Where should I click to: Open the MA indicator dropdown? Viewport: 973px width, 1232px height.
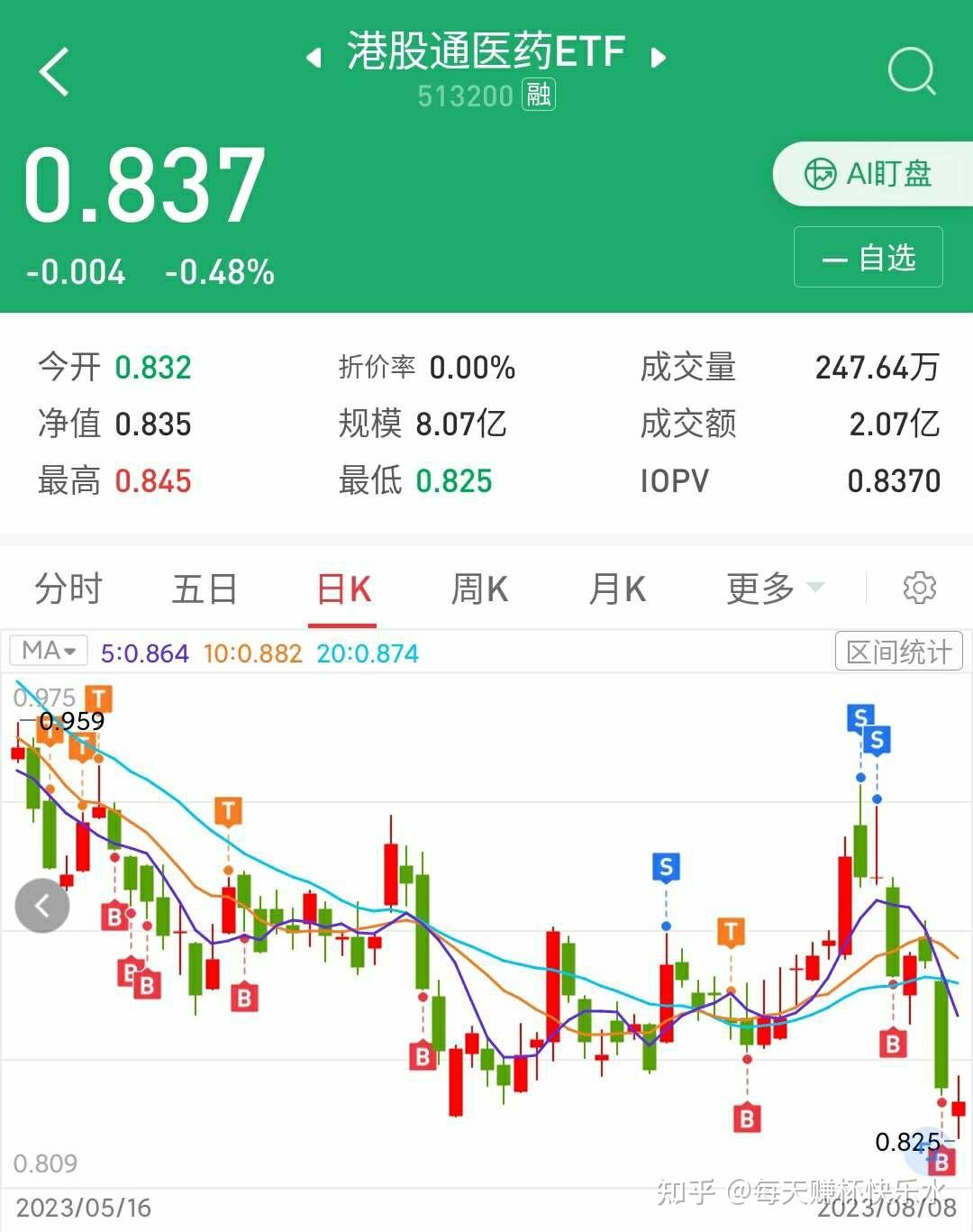coord(49,651)
